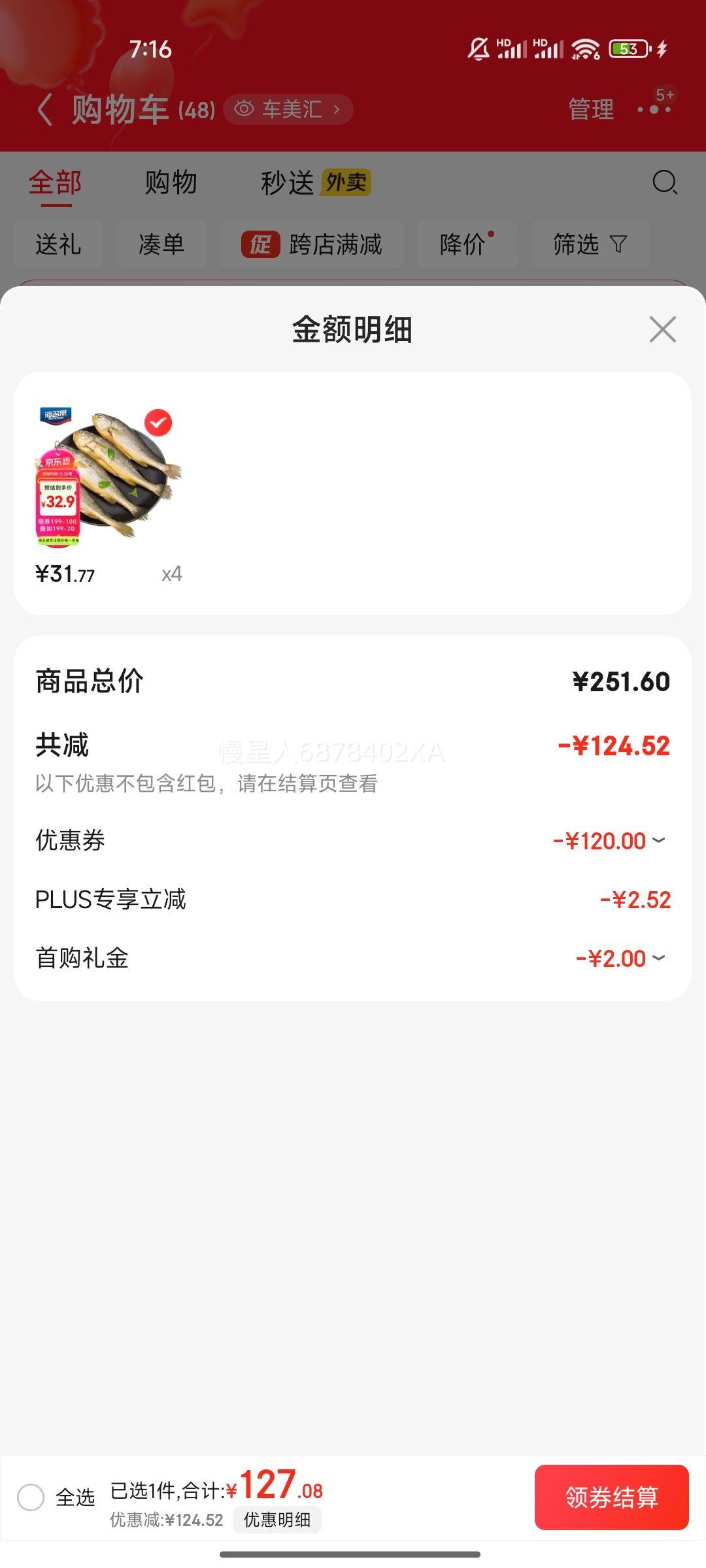The height and width of the screenshot is (1568, 706).
Task: Open the 筛选 filter options
Action: pos(590,244)
